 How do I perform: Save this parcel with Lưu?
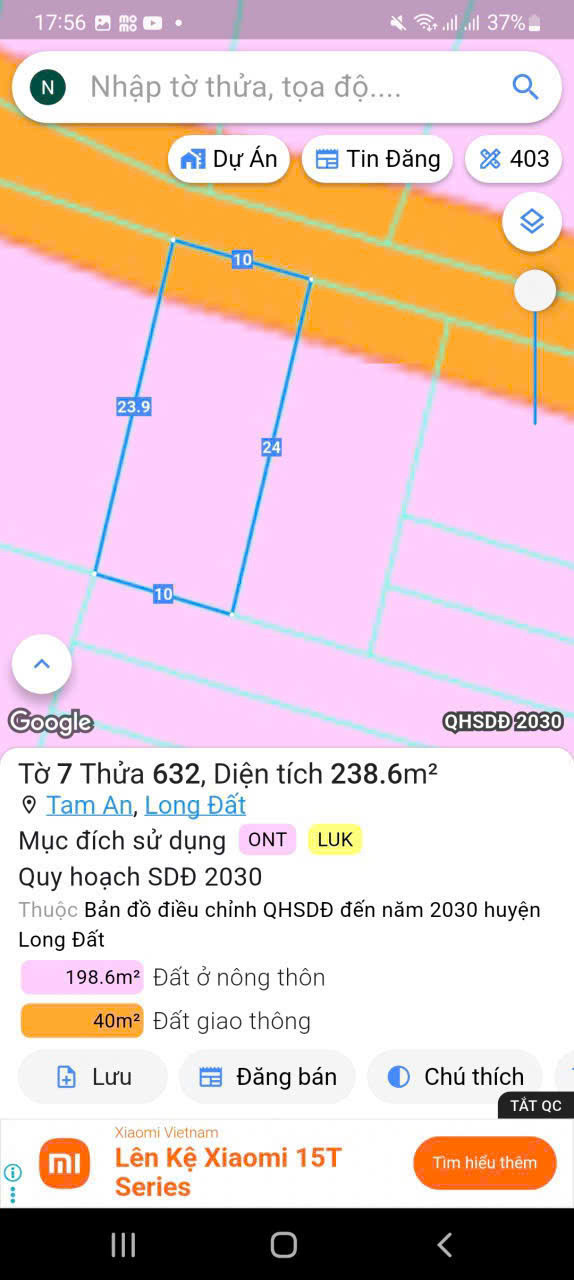pyautogui.click(x=93, y=1076)
